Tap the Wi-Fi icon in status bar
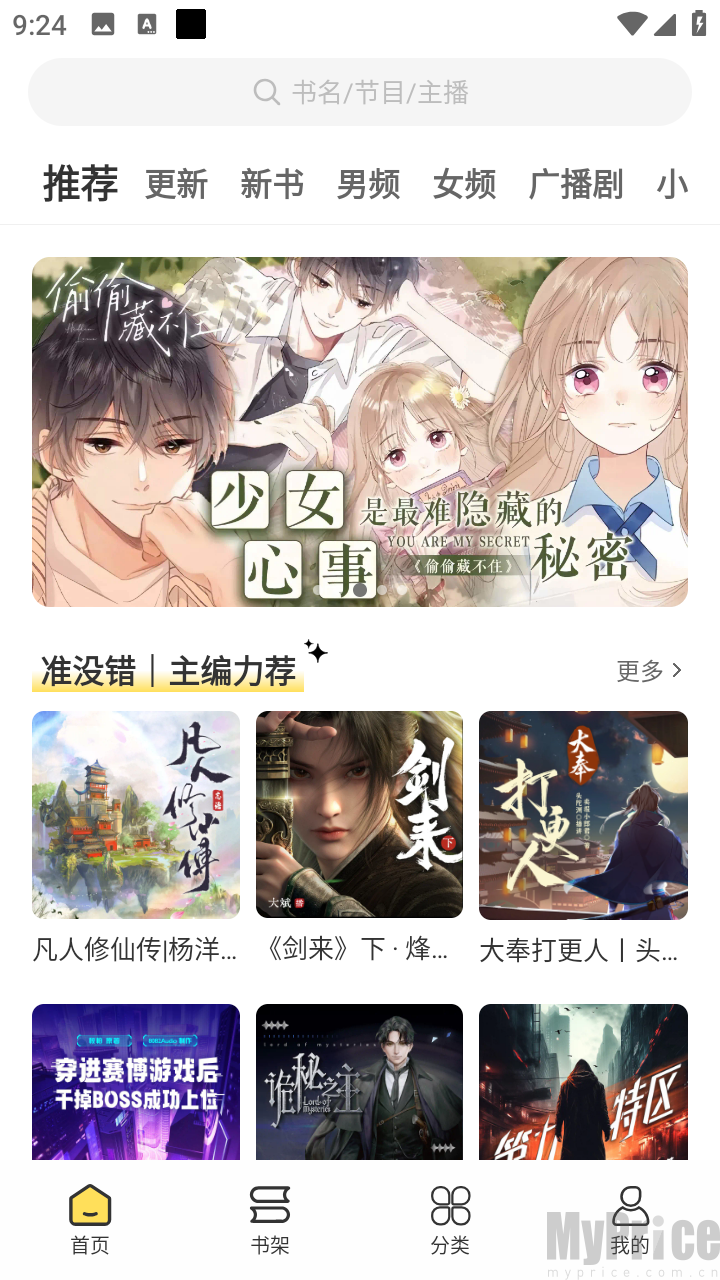Image resolution: width=720 pixels, height=1280 pixels. 632,24
